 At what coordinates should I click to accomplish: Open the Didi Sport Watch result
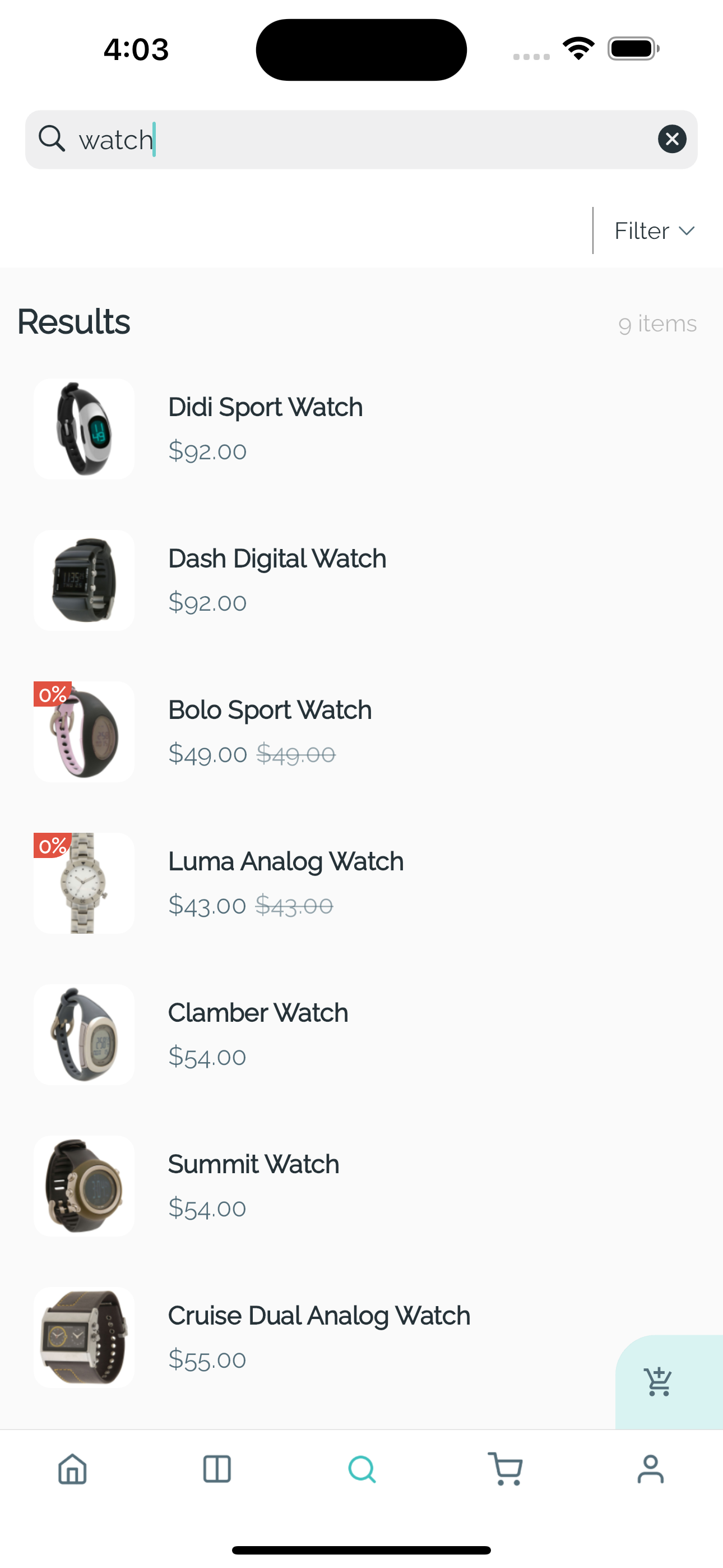pyautogui.click(x=265, y=428)
